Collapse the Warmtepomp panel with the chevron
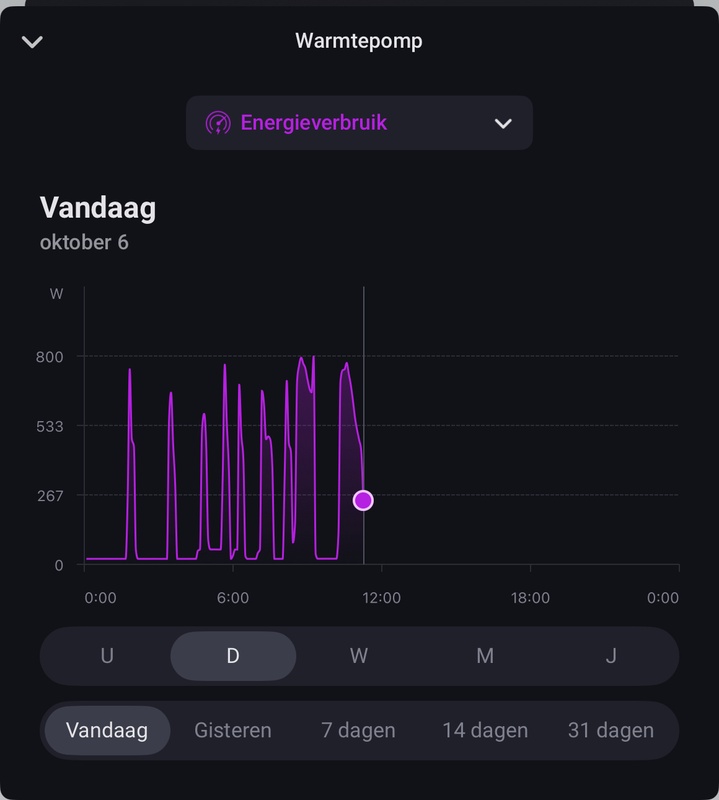The image size is (719, 800). [33, 42]
